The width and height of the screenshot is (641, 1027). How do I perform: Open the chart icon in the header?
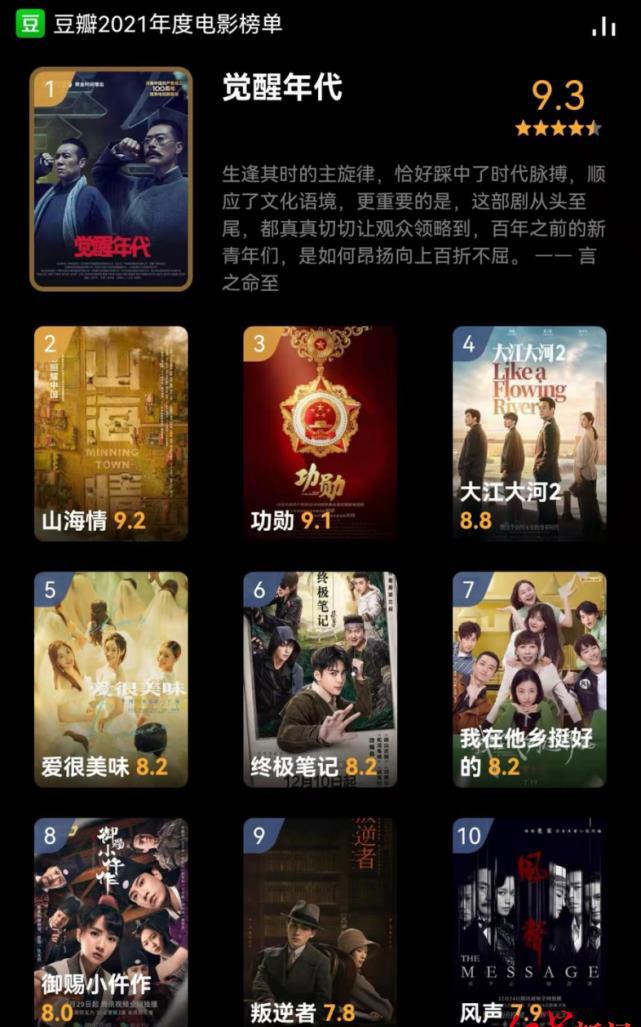603,26
